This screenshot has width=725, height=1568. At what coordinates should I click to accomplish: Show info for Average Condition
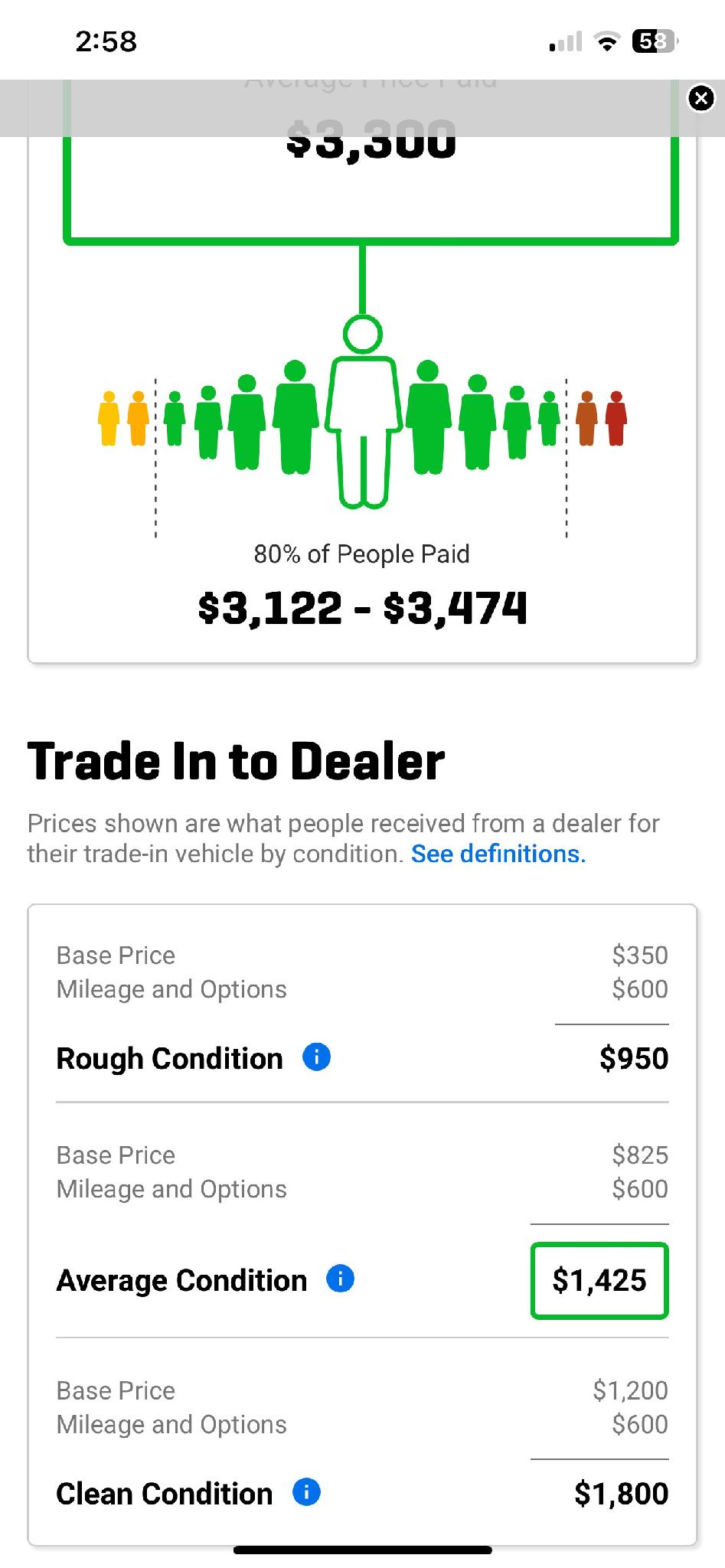(341, 1279)
